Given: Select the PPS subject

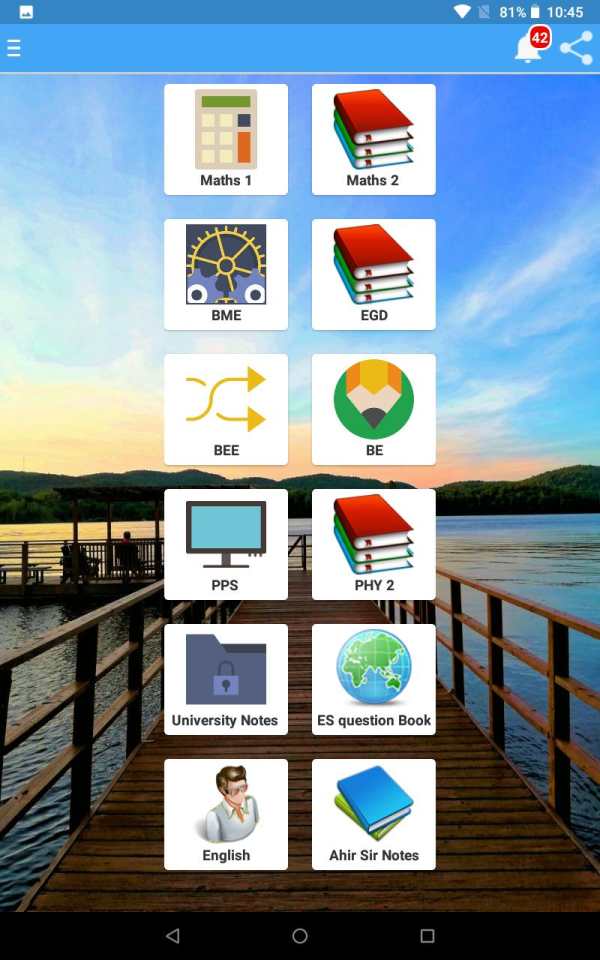Looking at the screenshot, I should [226, 544].
